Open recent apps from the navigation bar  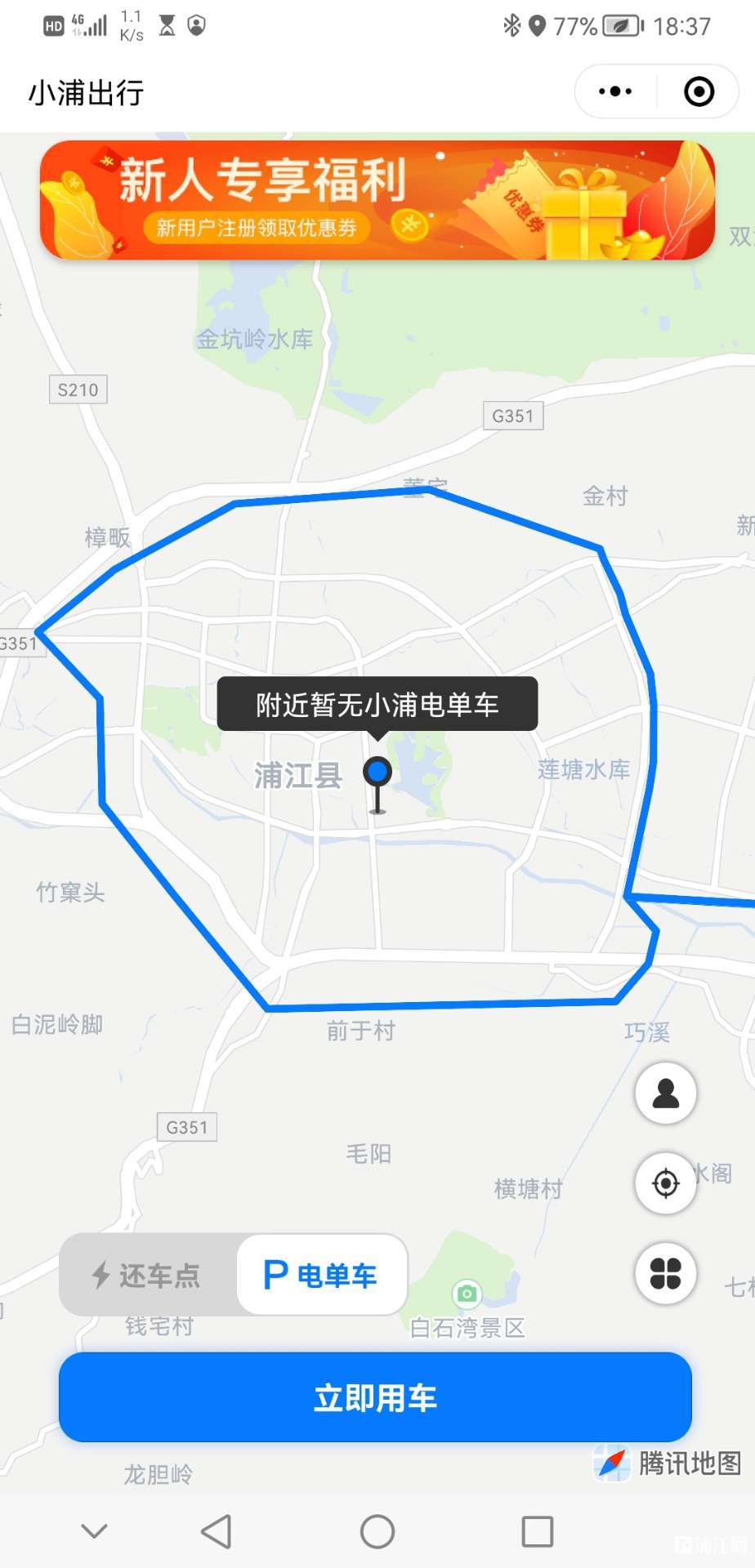pyautogui.click(x=538, y=1531)
